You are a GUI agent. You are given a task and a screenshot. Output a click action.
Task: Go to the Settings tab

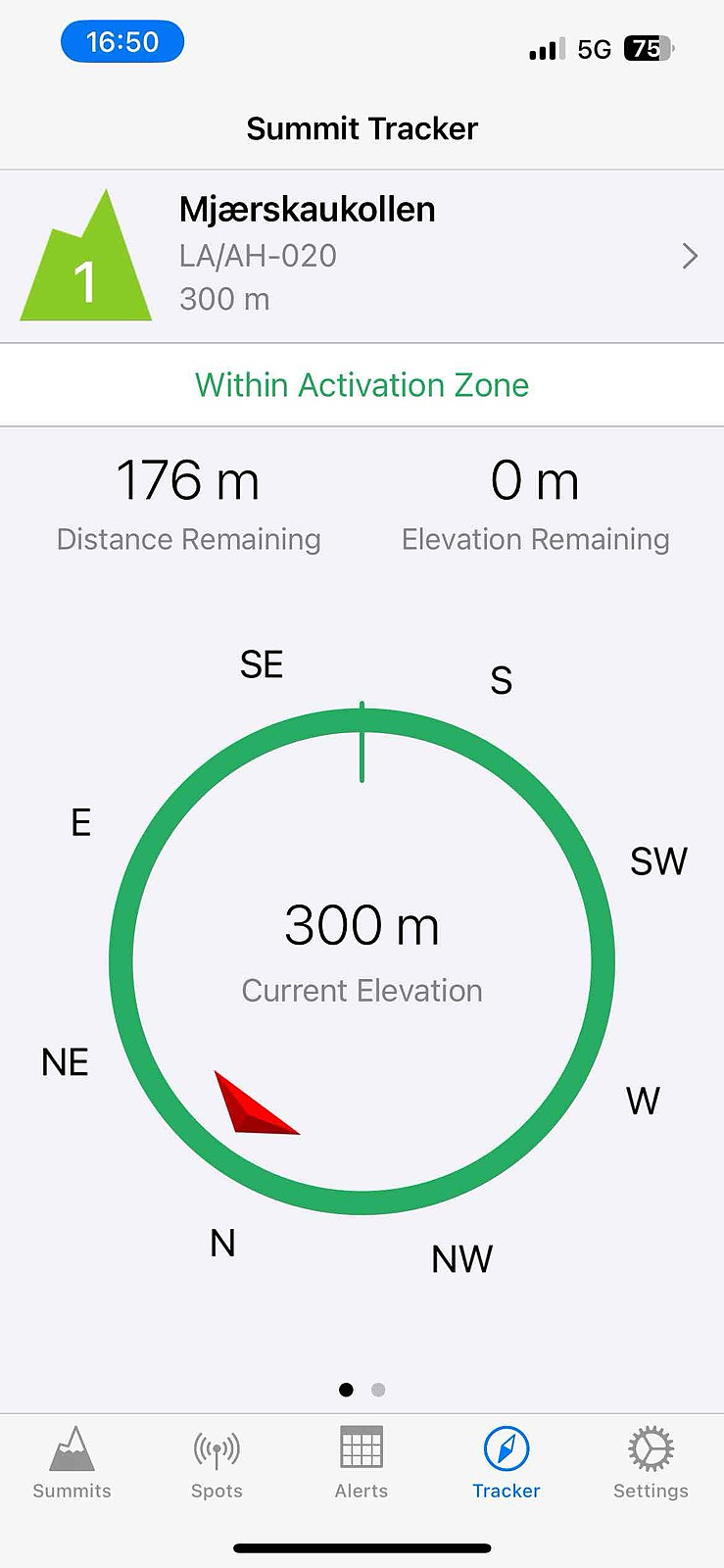[x=651, y=1463]
